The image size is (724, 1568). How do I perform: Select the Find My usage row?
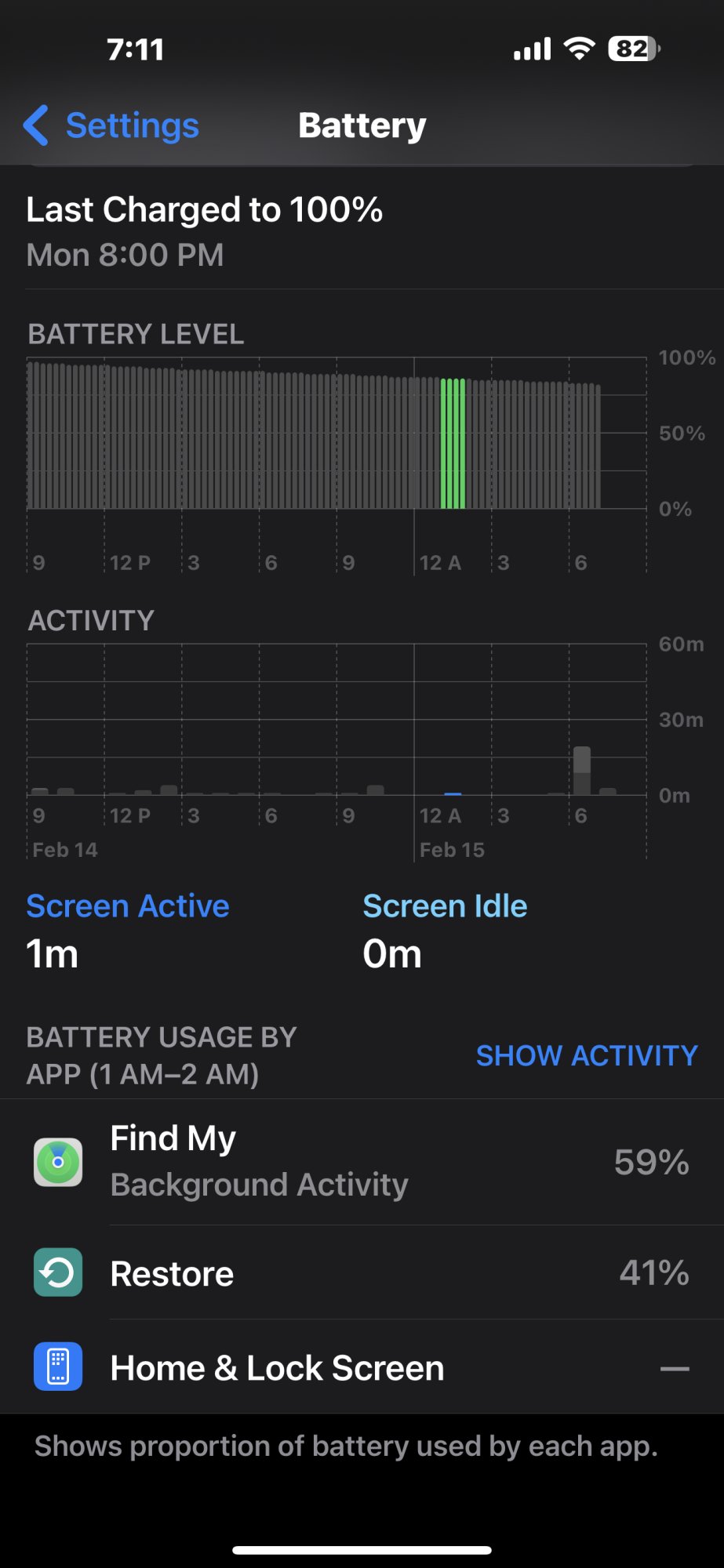[362, 1162]
